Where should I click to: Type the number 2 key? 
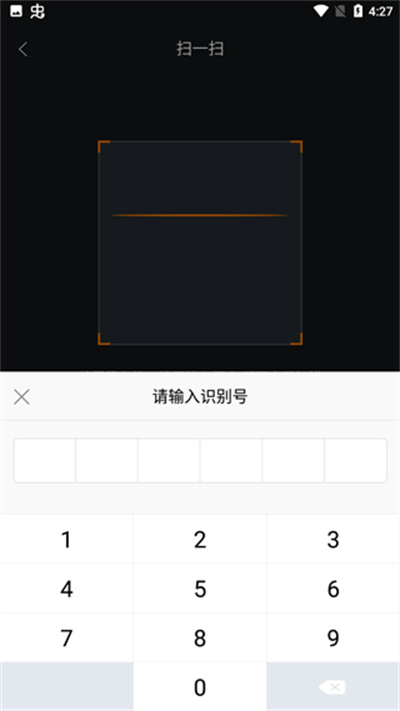pos(200,539)
